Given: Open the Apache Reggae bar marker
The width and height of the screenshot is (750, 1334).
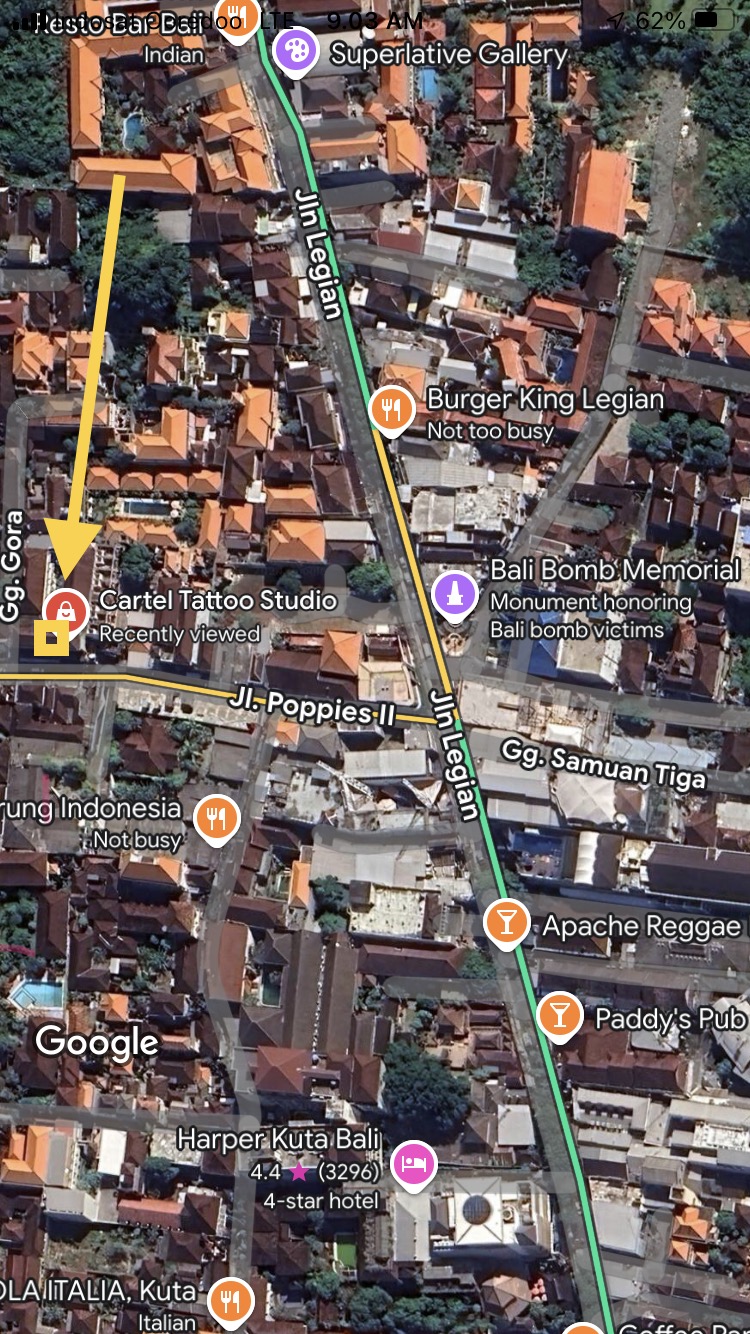Looking at the screenshot, I should (507, 923).
